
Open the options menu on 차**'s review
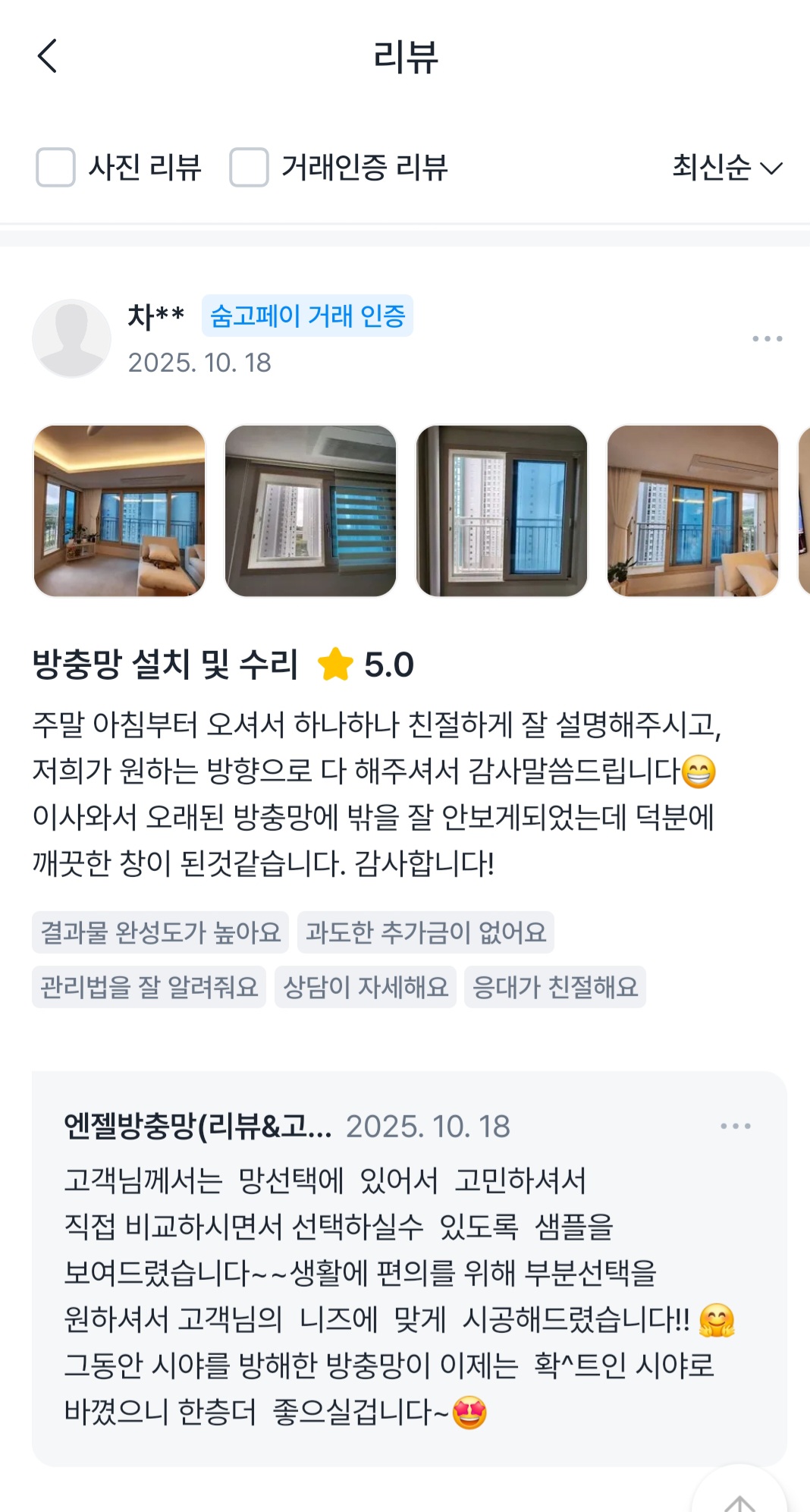tap(767, 338)
